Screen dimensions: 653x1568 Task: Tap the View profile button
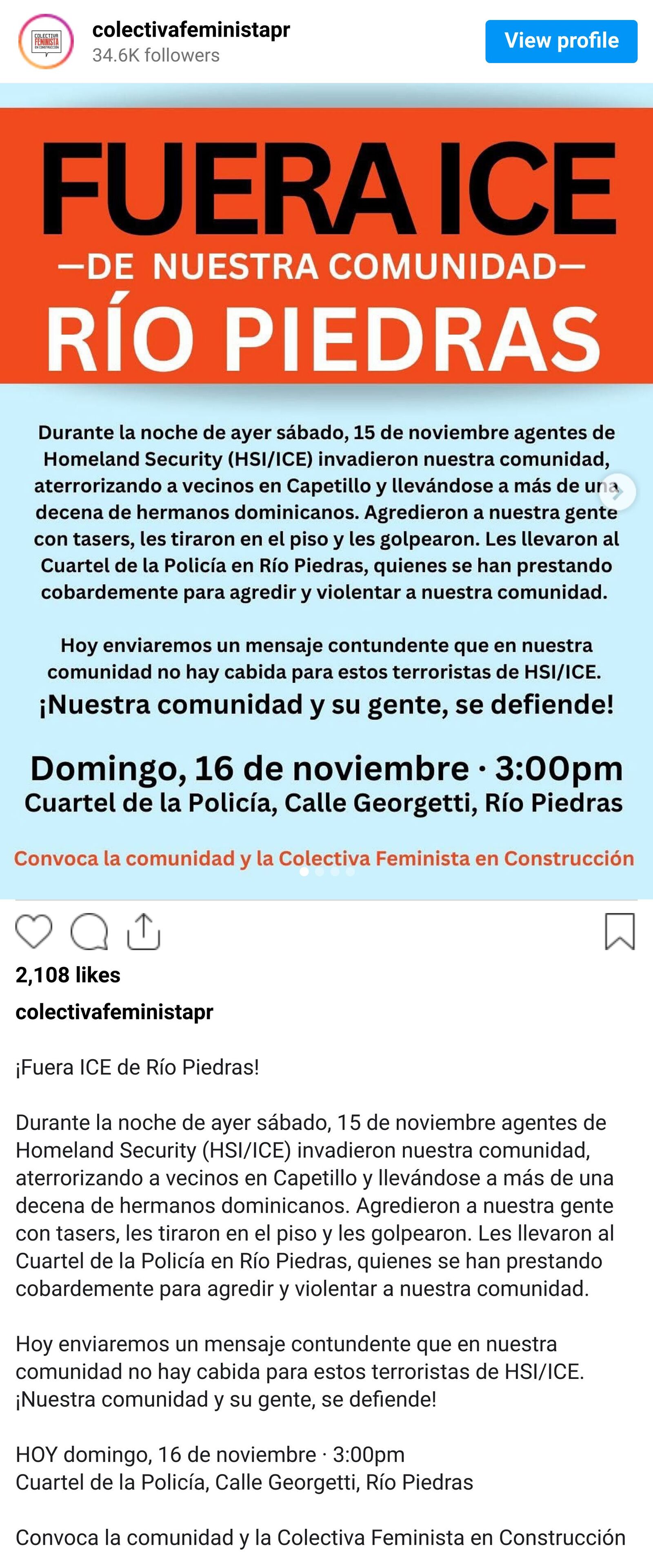(560, 41)
